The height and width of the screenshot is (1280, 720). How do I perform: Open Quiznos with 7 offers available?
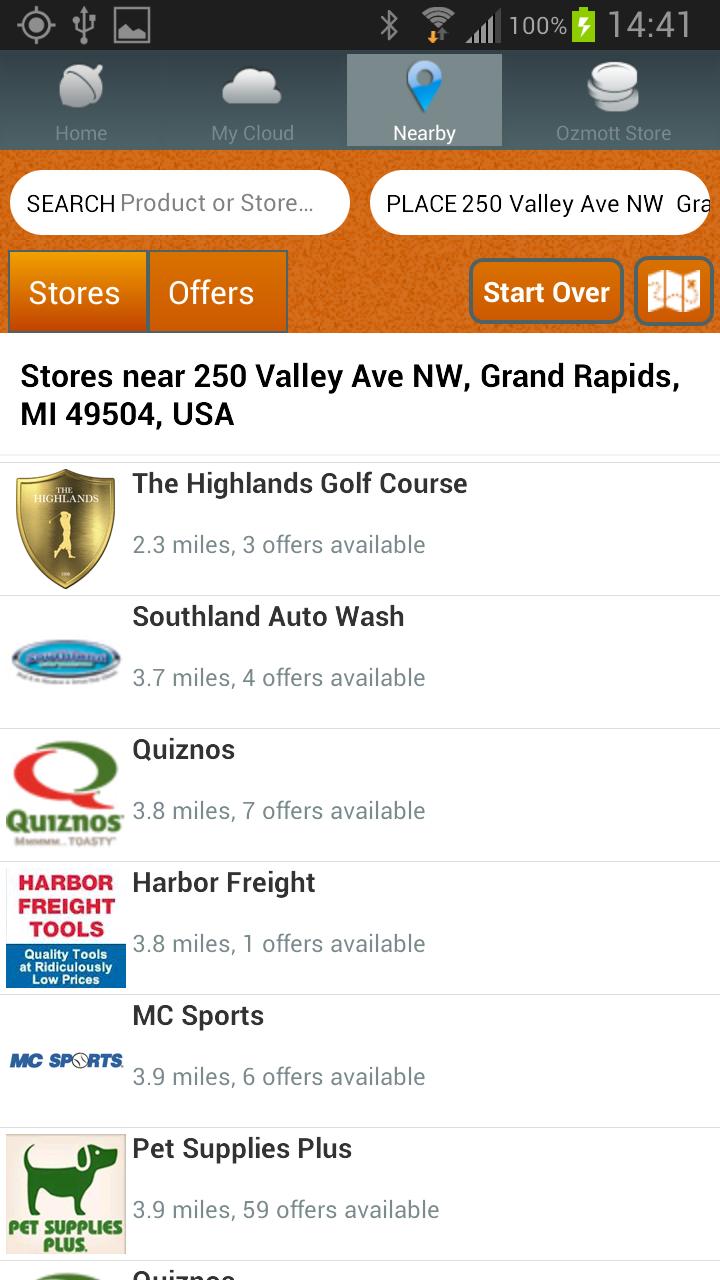(x=360, y=795)
